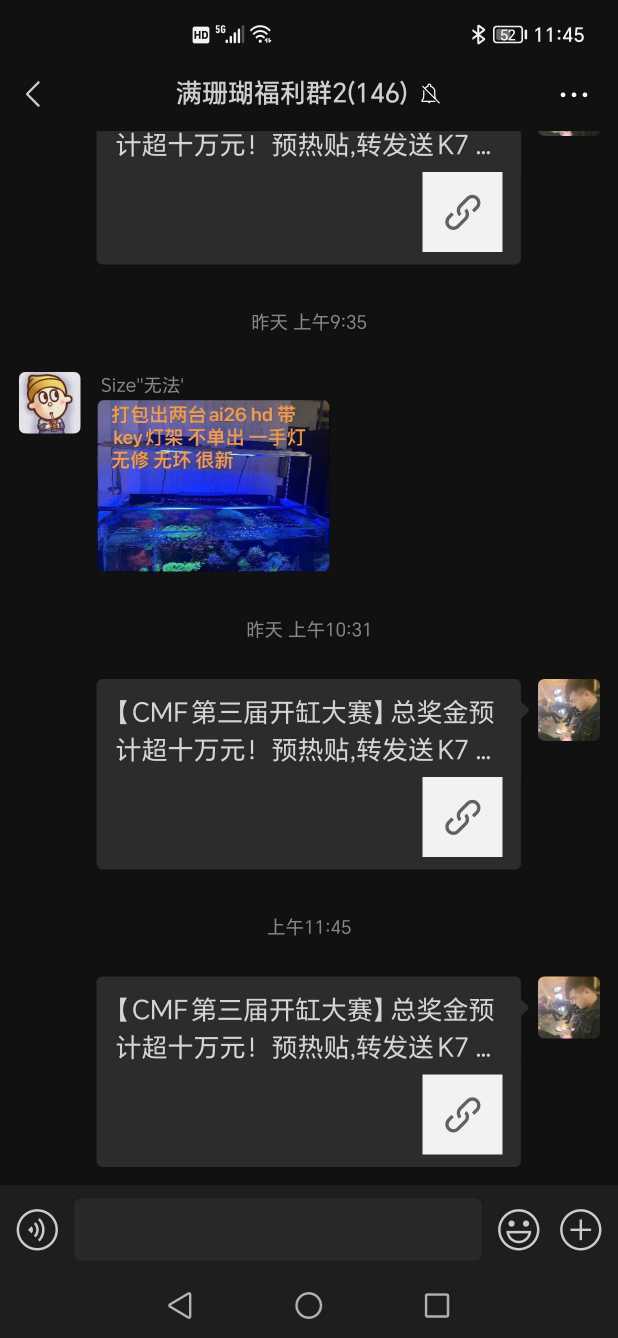Open Size"无法' cartoon avatar profile
Screen dimensions: 618x1338
click(50, 403)
